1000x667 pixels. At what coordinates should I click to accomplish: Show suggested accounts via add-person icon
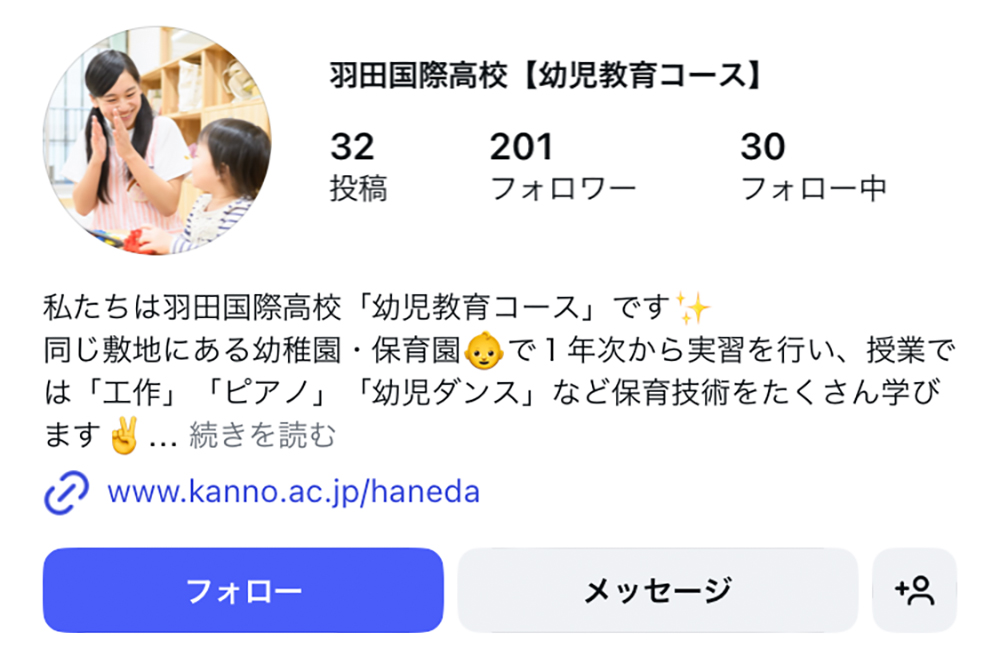coord(914,590)
